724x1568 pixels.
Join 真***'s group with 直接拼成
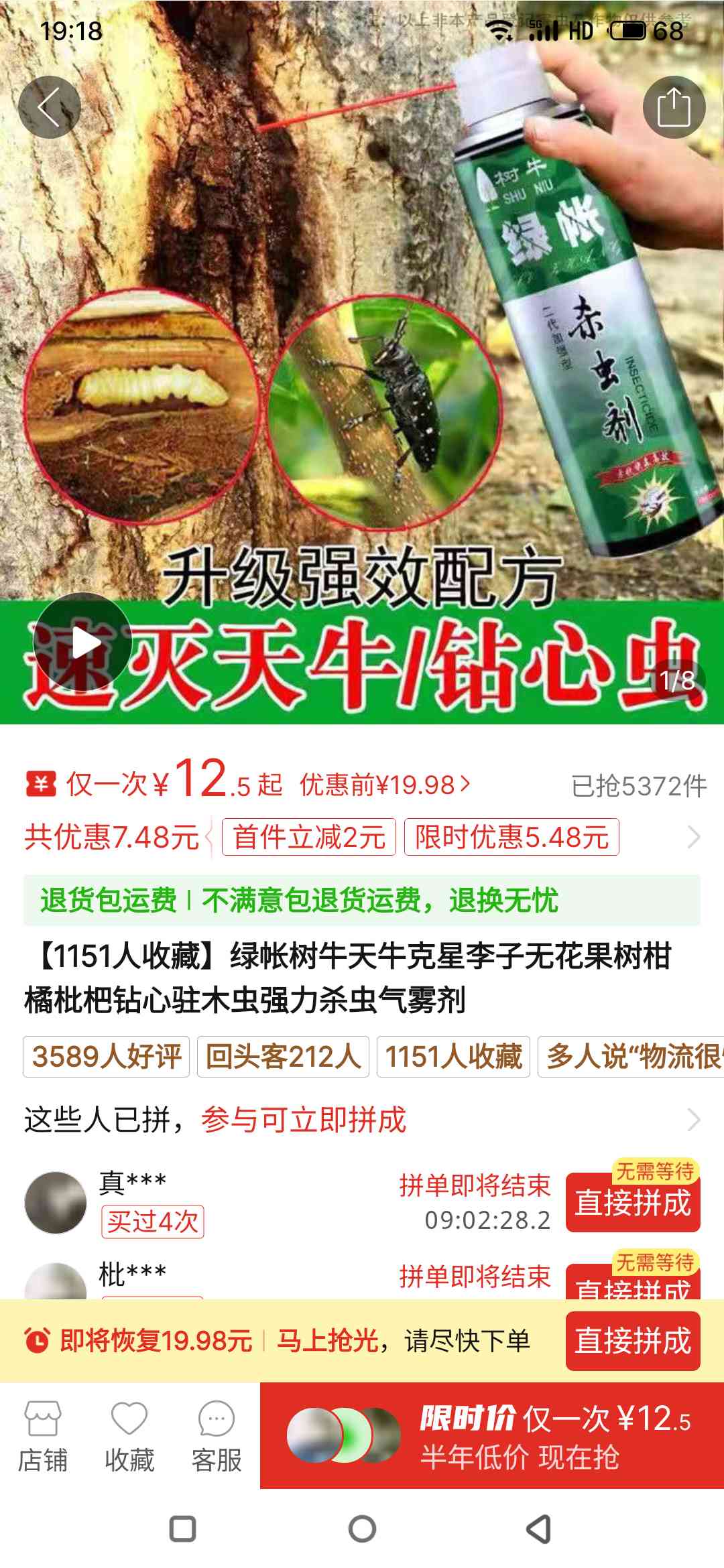tap(633, 1202)
